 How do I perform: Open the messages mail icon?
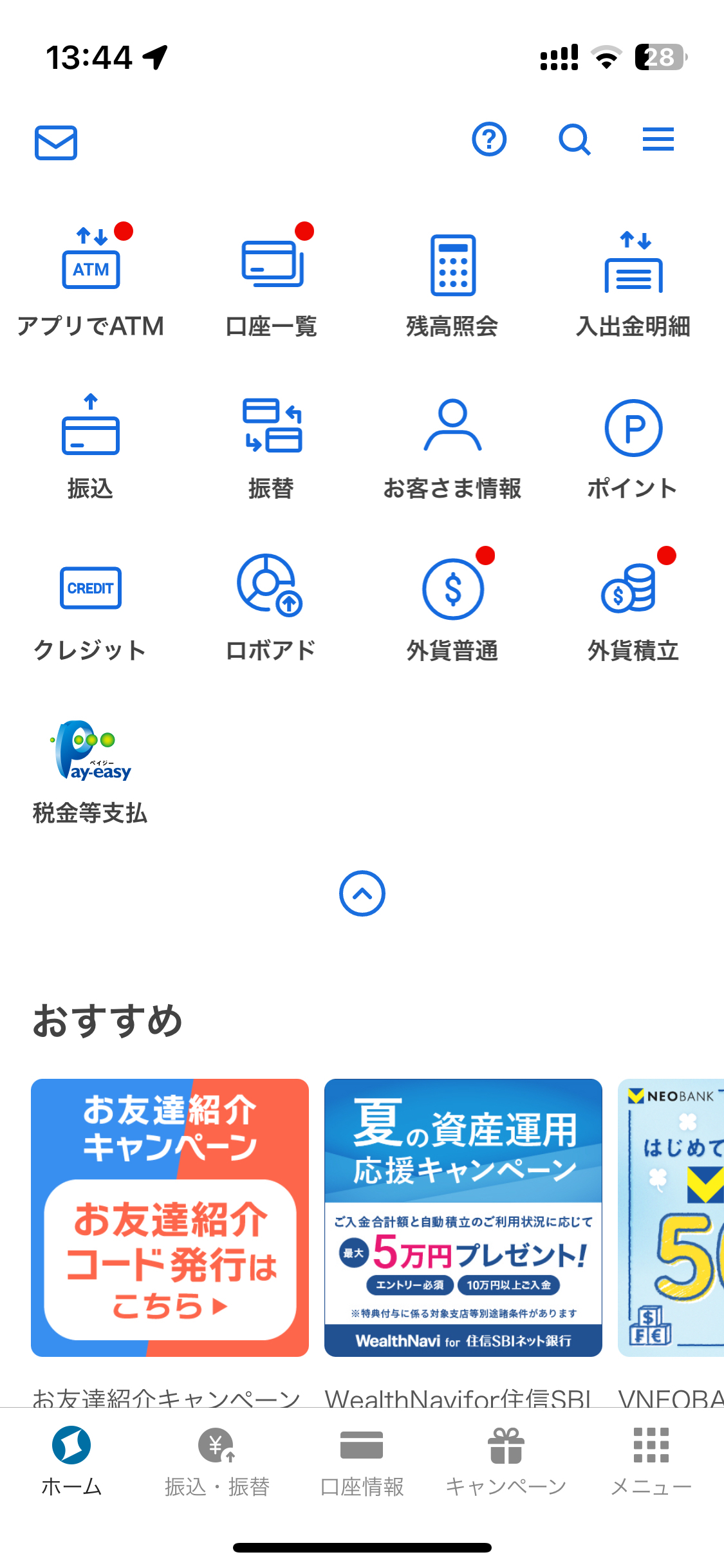coord(56,142)
